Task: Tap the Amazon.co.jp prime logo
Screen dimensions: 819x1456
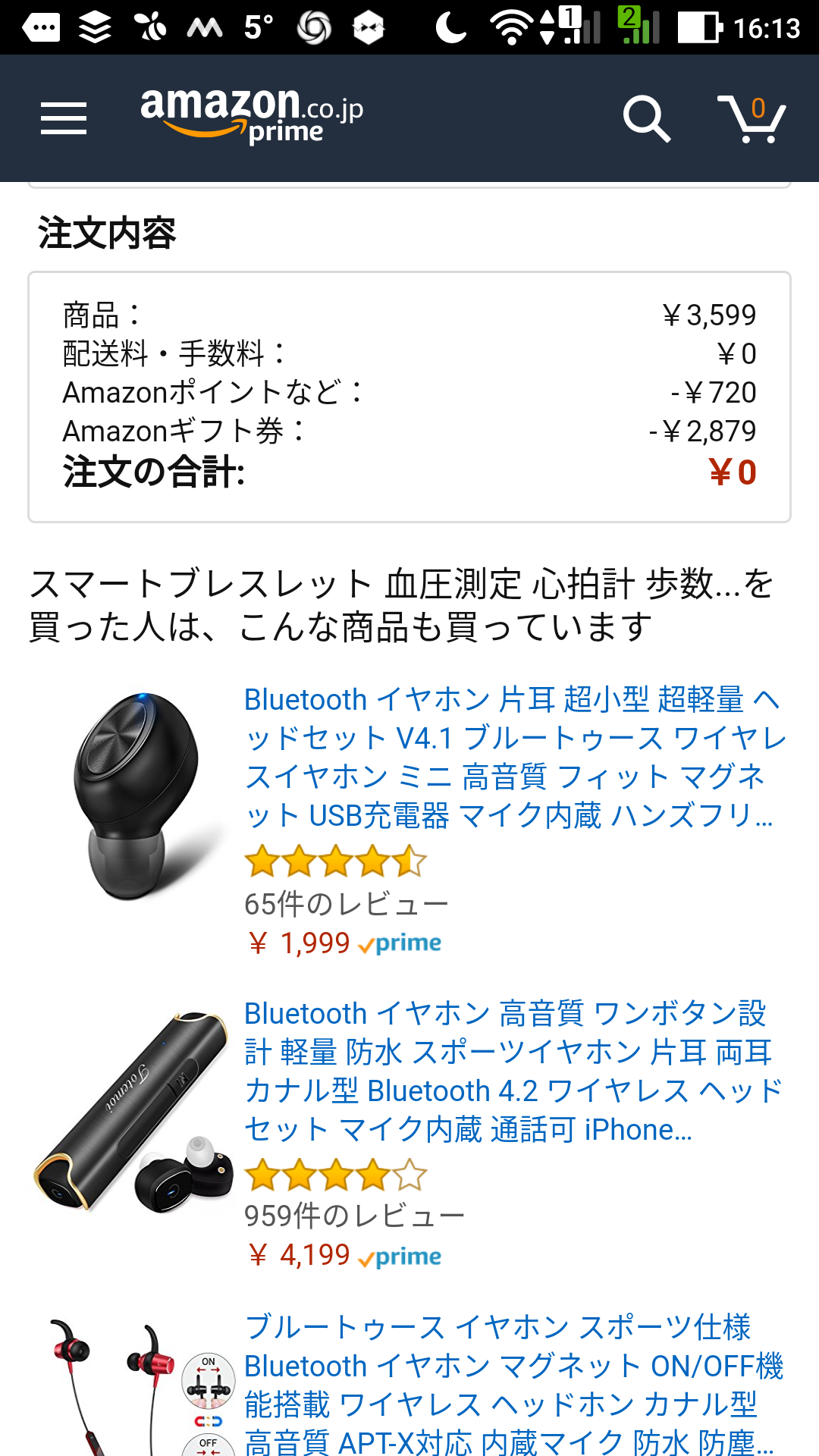Action: coord(252,115)
